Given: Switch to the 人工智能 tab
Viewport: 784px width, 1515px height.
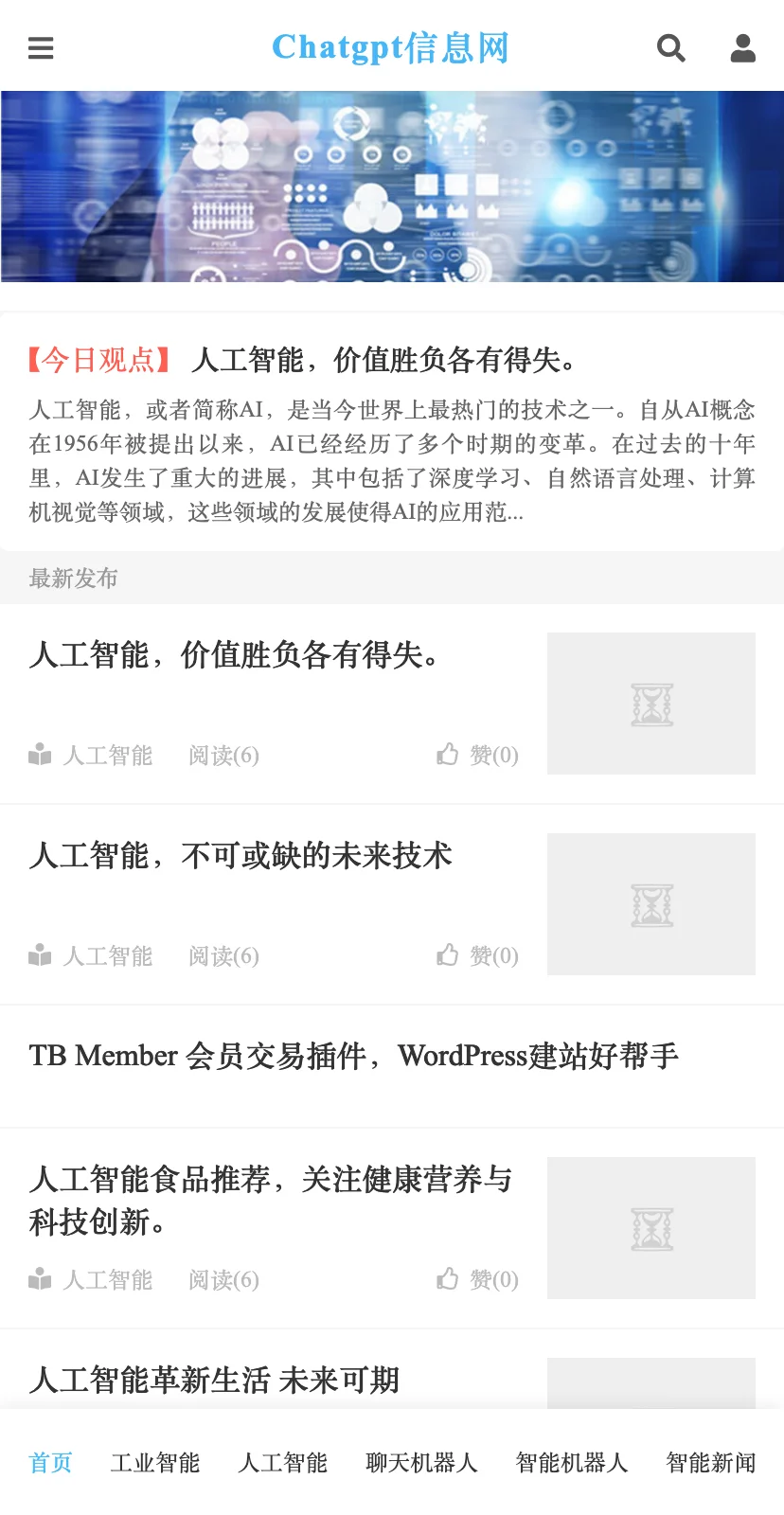Looking at the screenshot, I should coord(282,1463).
